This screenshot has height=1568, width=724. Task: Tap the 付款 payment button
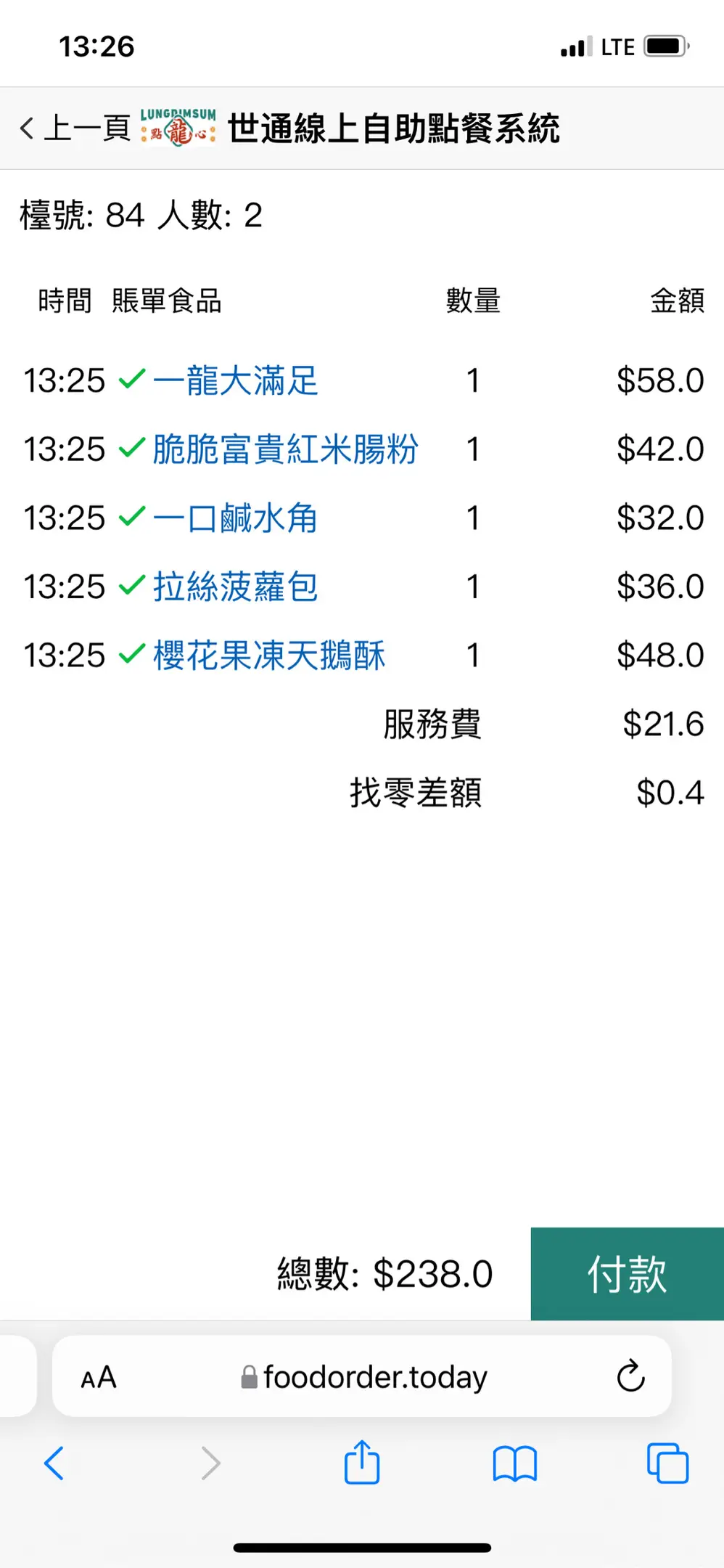(x=627, y=1274)
